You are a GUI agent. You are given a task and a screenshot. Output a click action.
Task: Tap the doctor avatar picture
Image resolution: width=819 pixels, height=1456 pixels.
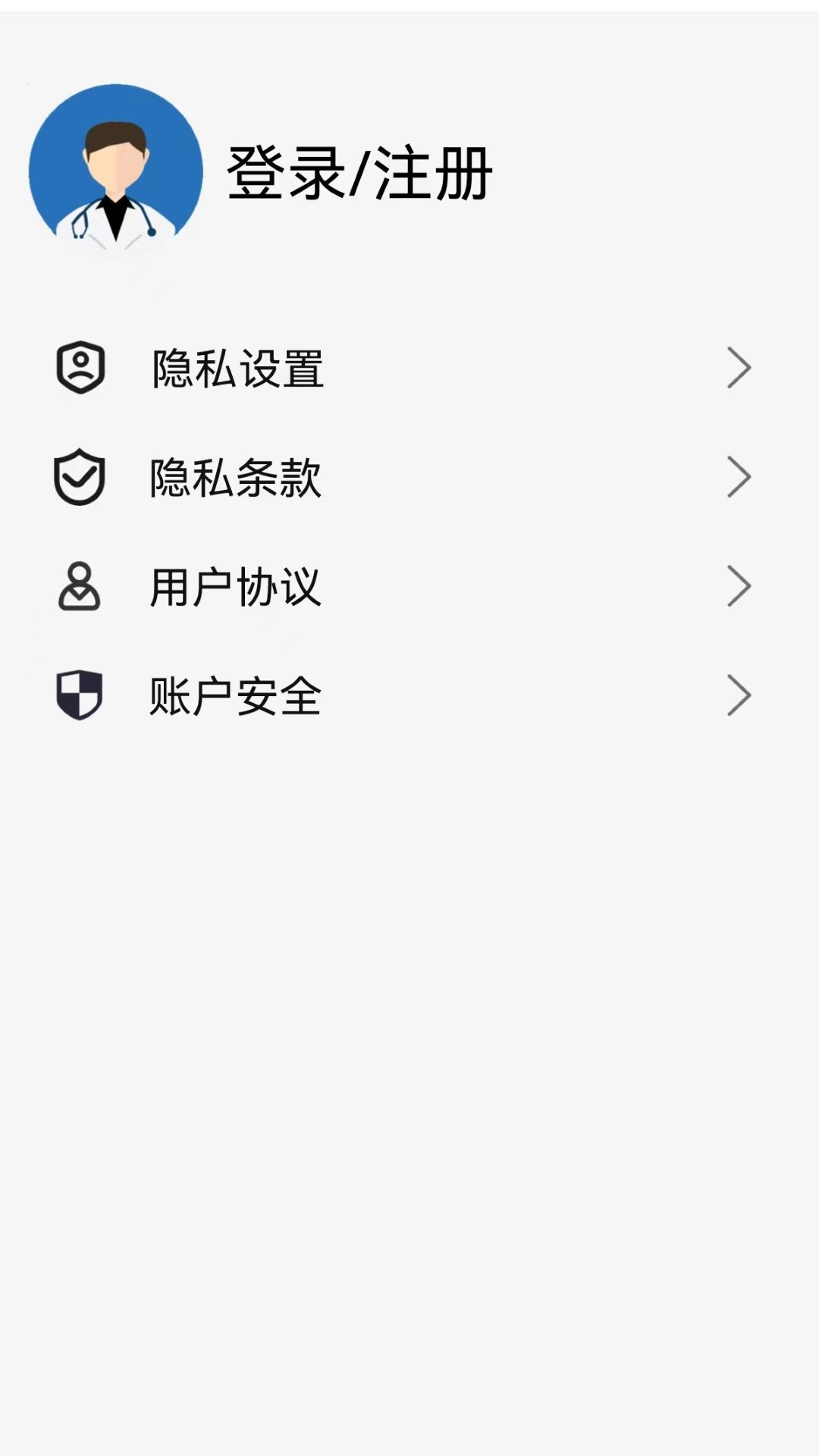tap(116, 171)
